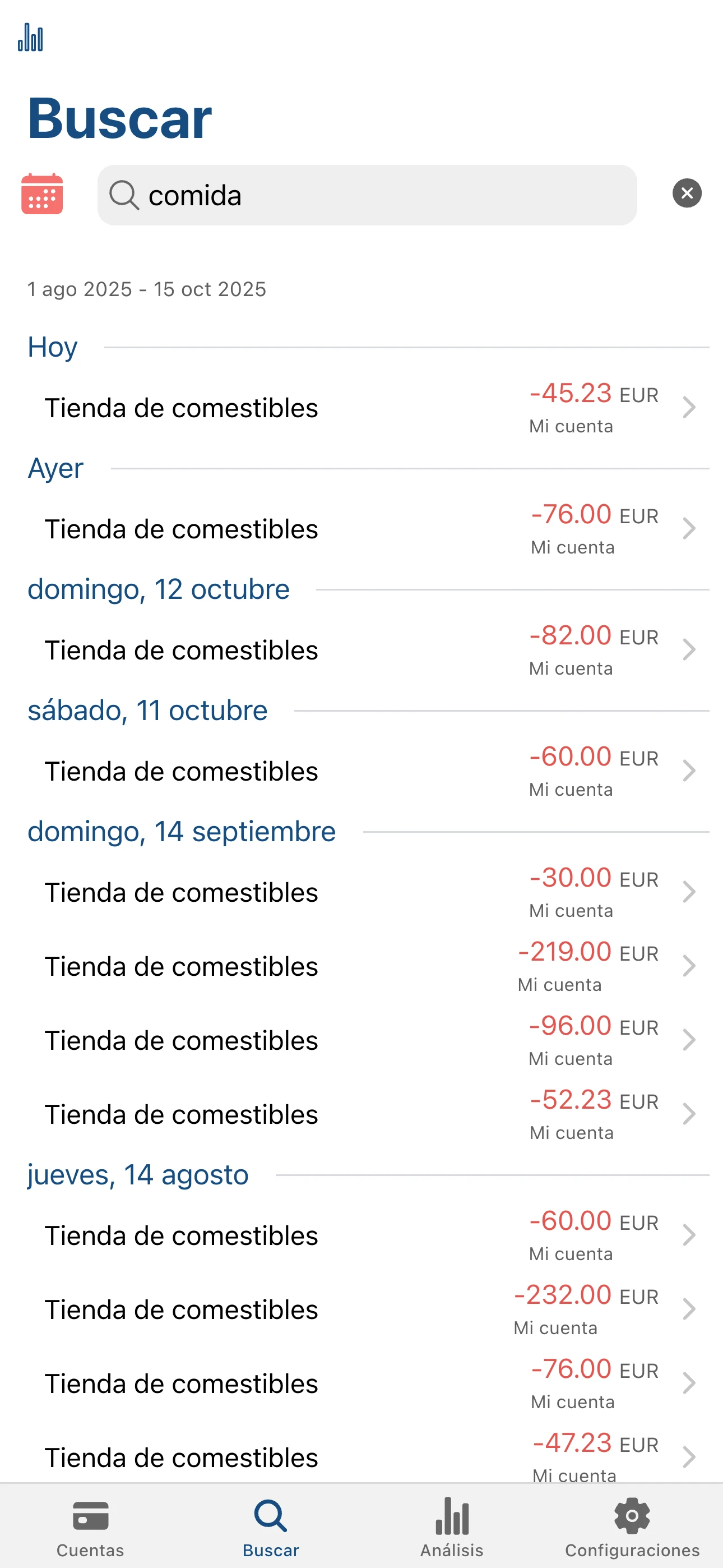Open the bar chart icon at top
723x1568 pixels.
30,38
